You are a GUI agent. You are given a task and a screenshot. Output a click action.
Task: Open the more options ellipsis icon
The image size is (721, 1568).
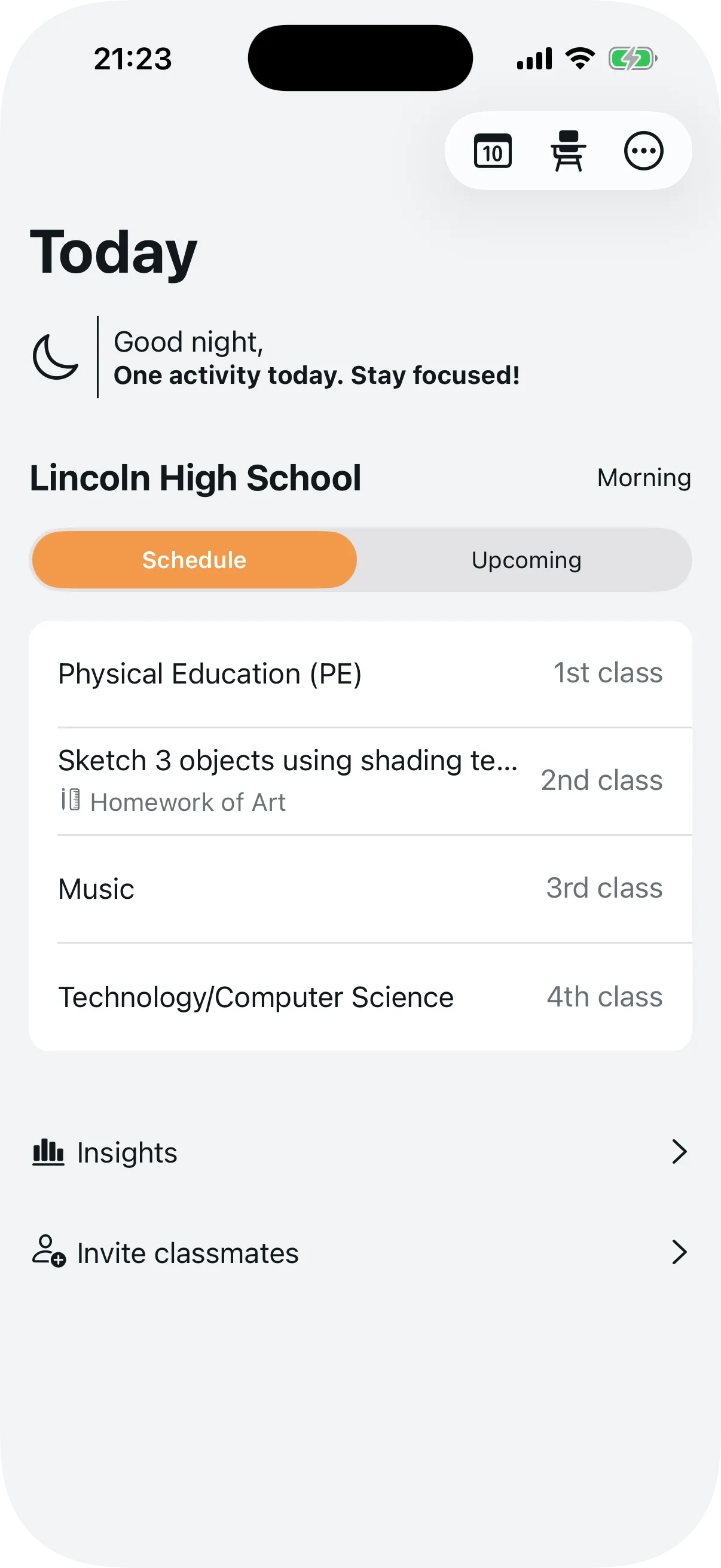643,151
